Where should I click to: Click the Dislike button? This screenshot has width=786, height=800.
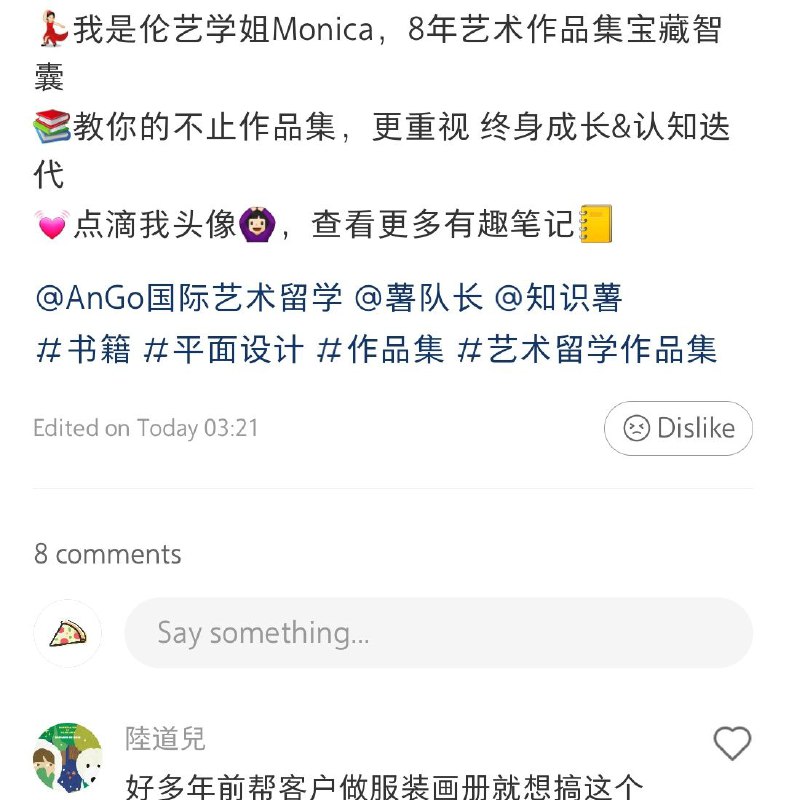click(x=679, y=429)
